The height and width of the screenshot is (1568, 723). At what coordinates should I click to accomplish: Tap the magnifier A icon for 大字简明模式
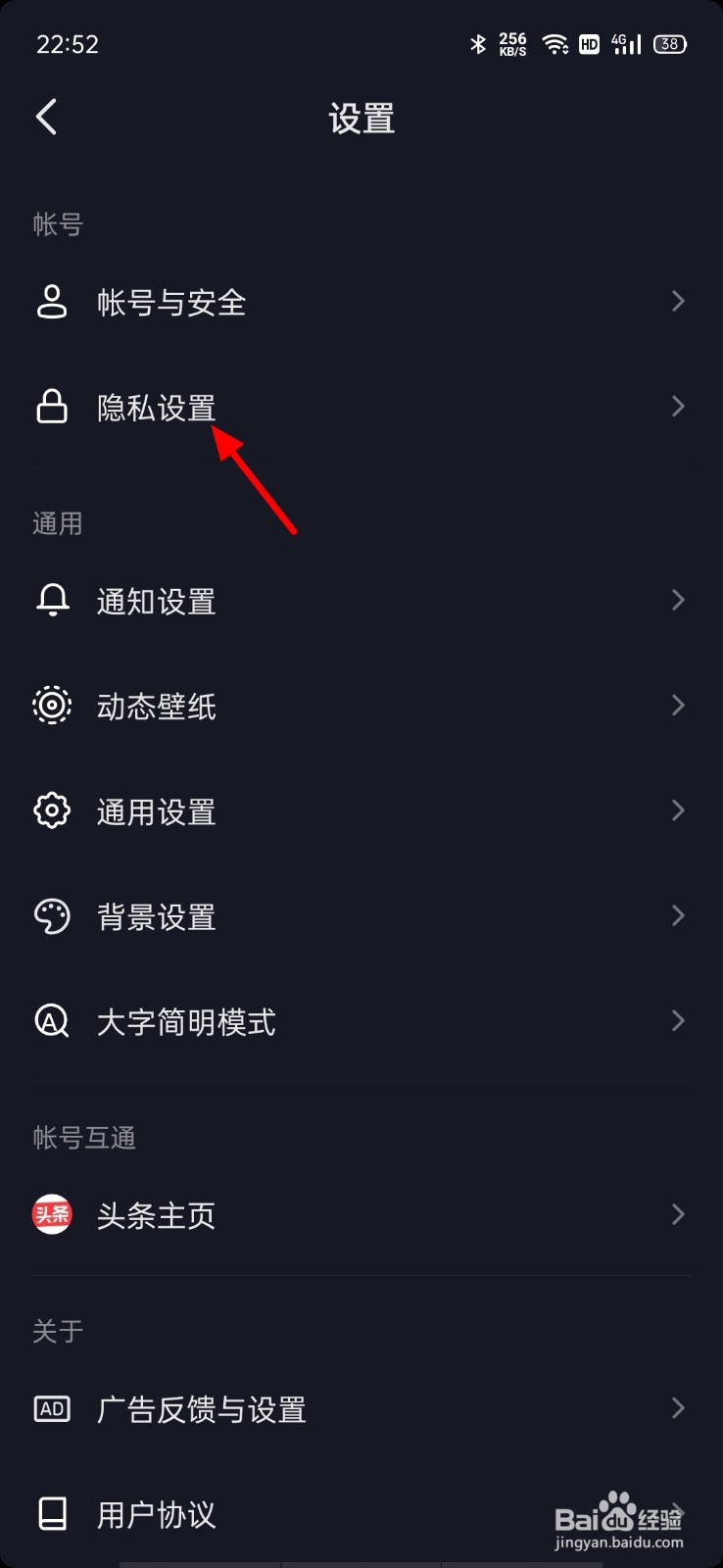[52, 1020]
